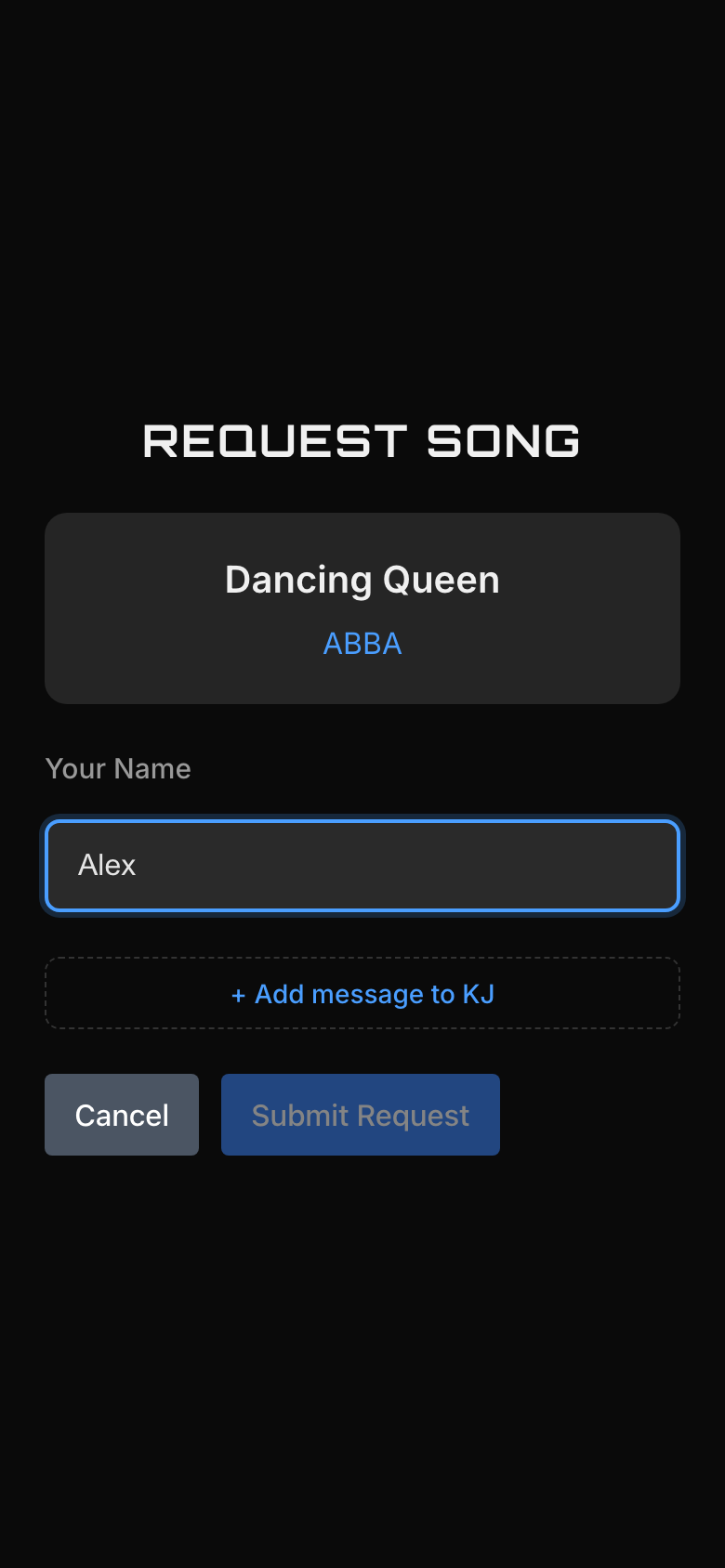This screenshot has height=1568, width=725.
Task: Select Dancing Queen by ABBA card
Action: pyautogui.click(x=362, y=608)
